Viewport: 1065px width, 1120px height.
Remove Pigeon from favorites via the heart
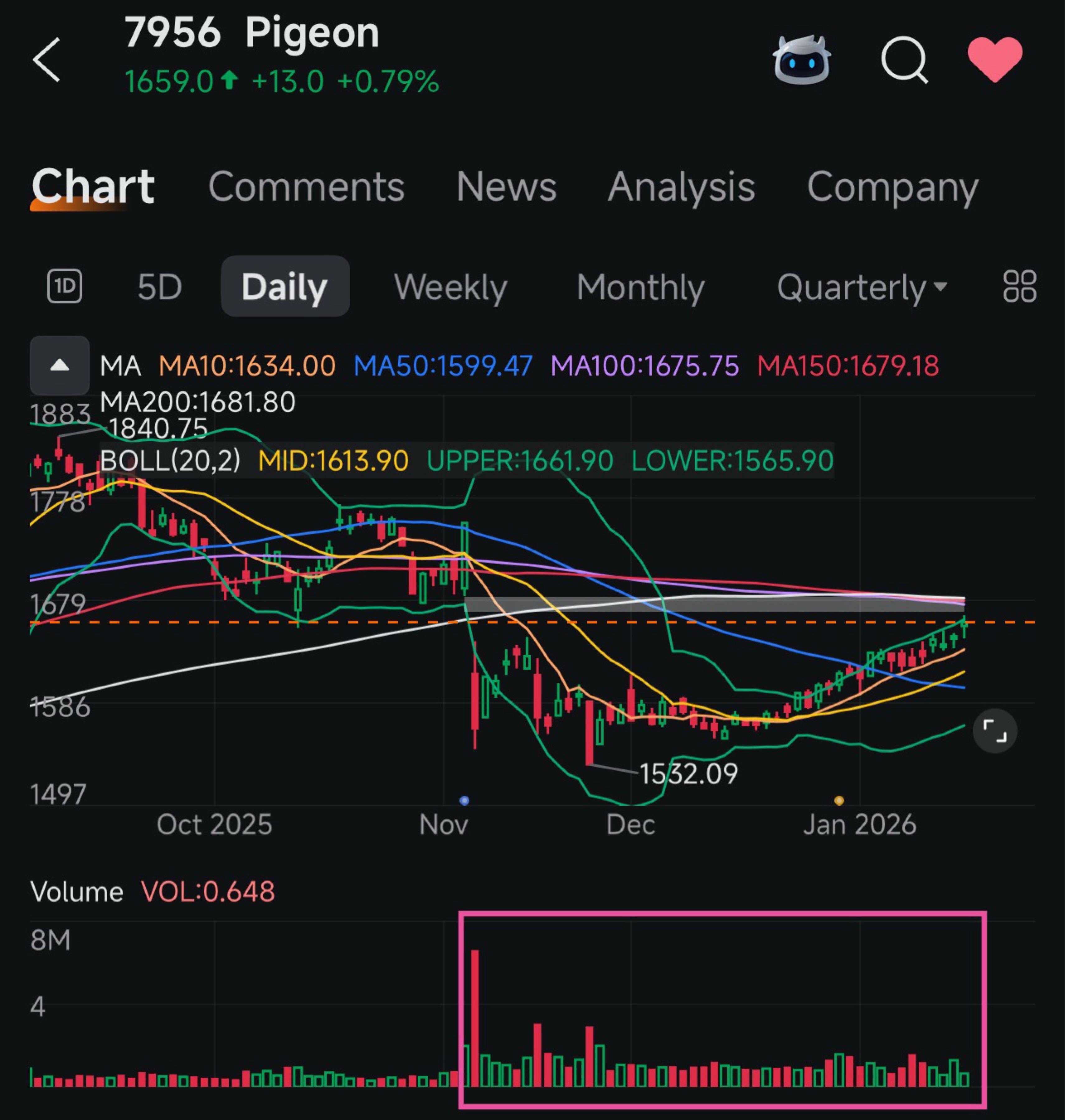[995, 58]
